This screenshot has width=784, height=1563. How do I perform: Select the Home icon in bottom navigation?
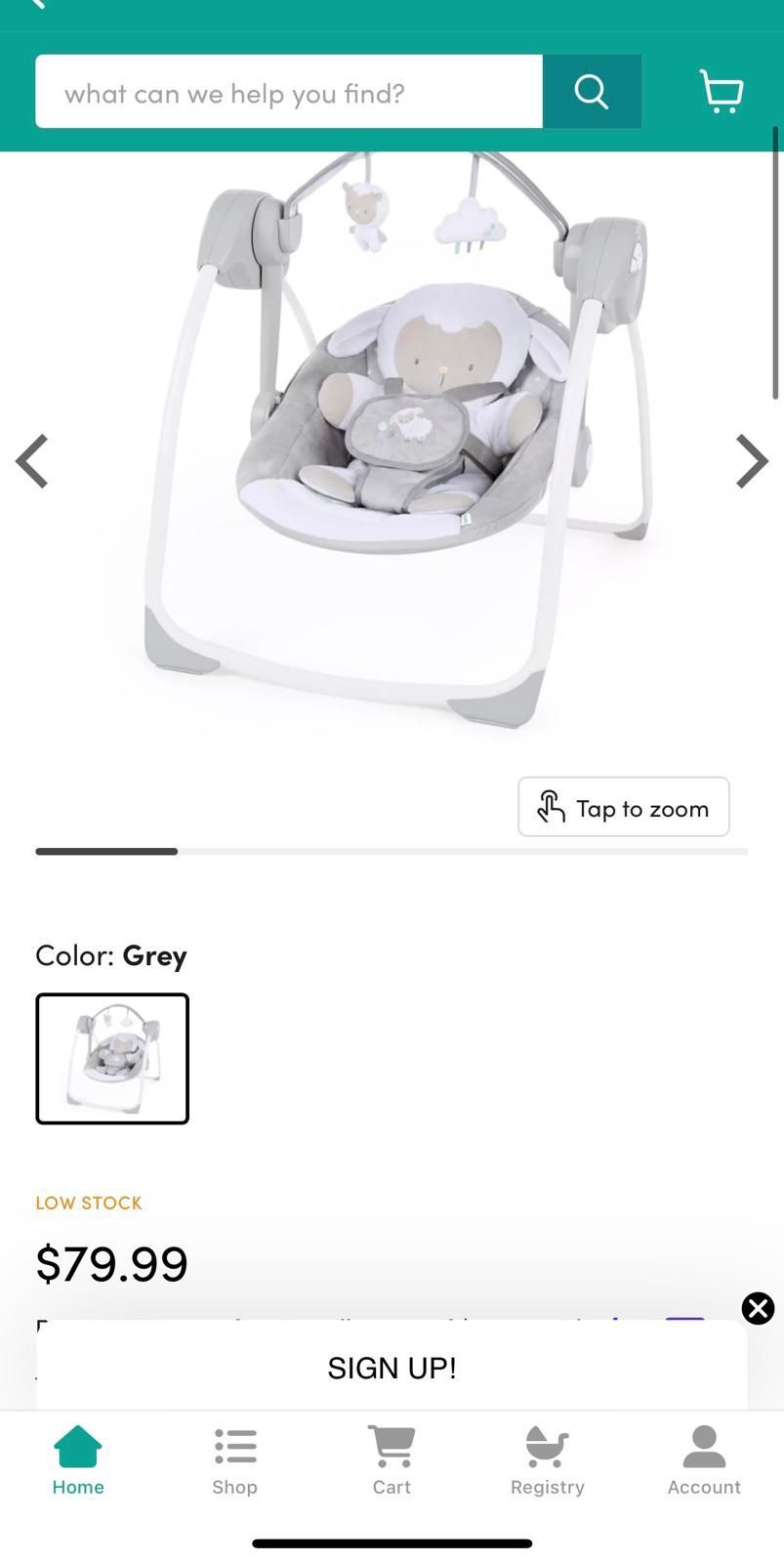tap(77, 1456)
